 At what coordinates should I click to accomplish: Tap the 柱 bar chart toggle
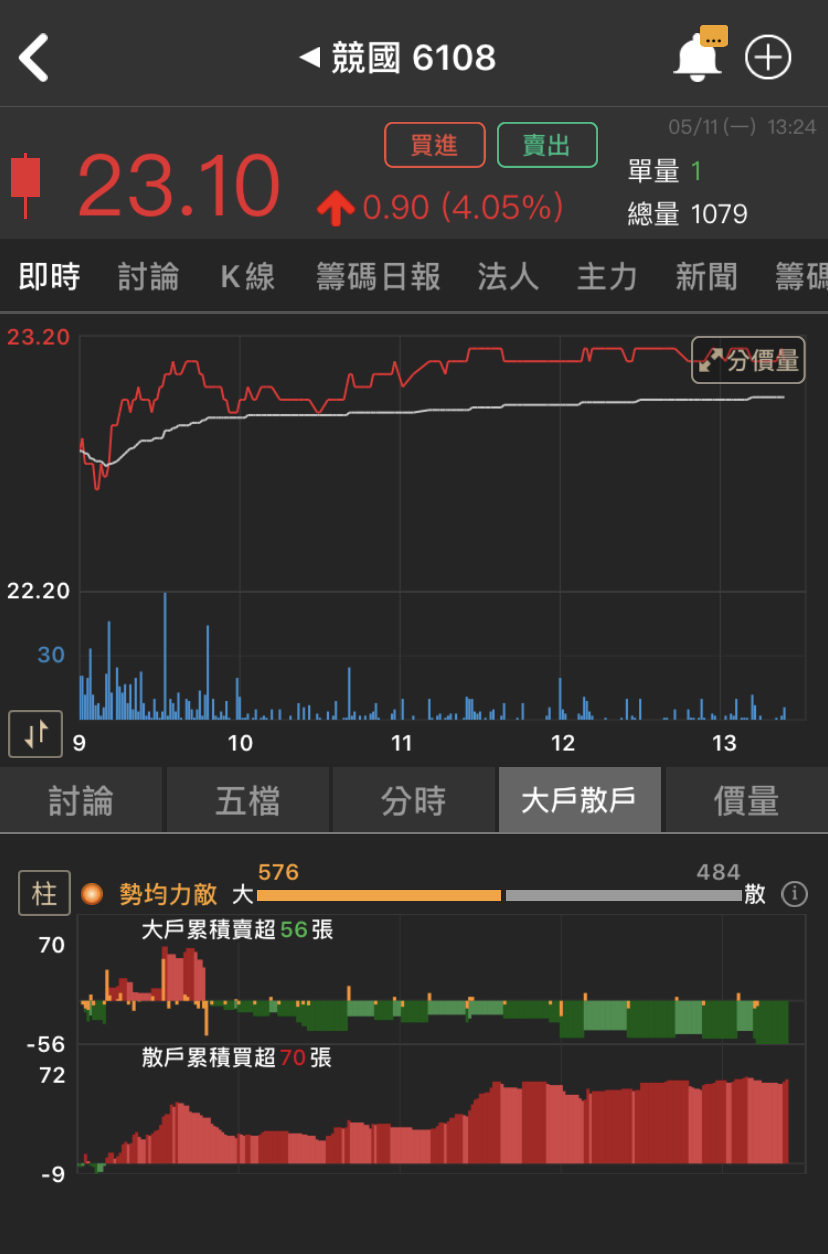tap(44, 893)
